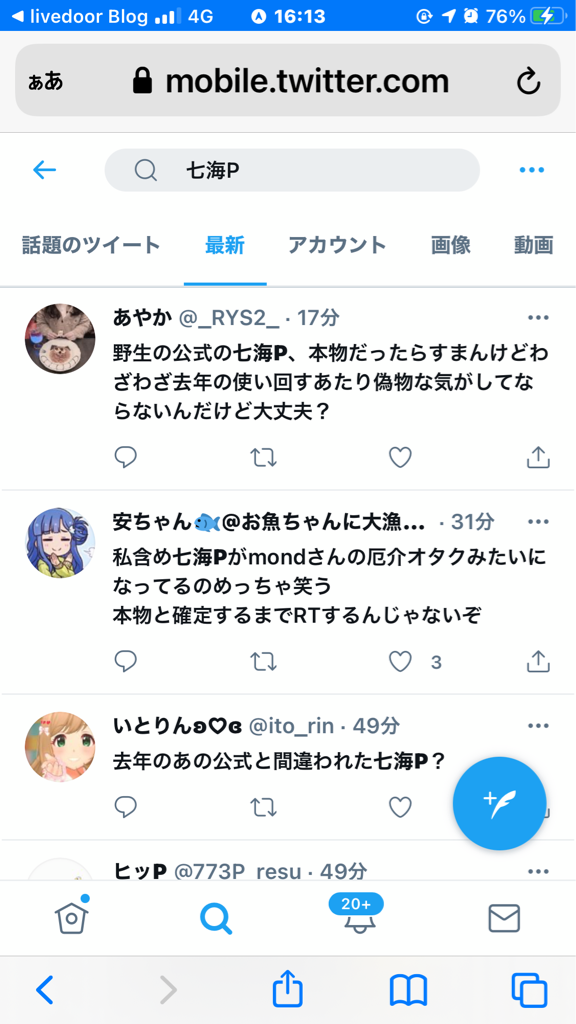Screen dimensions: 576x1024
Task: Open direct messages envelope
Action: pos(504,918)
